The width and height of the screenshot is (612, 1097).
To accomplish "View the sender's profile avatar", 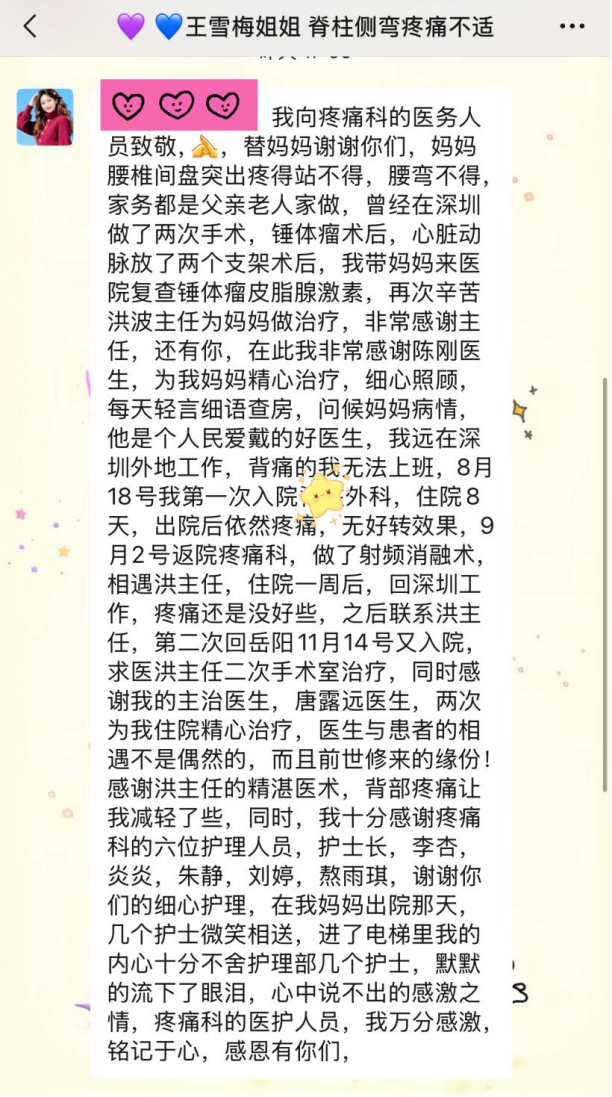I will click(x=45, y=117).
